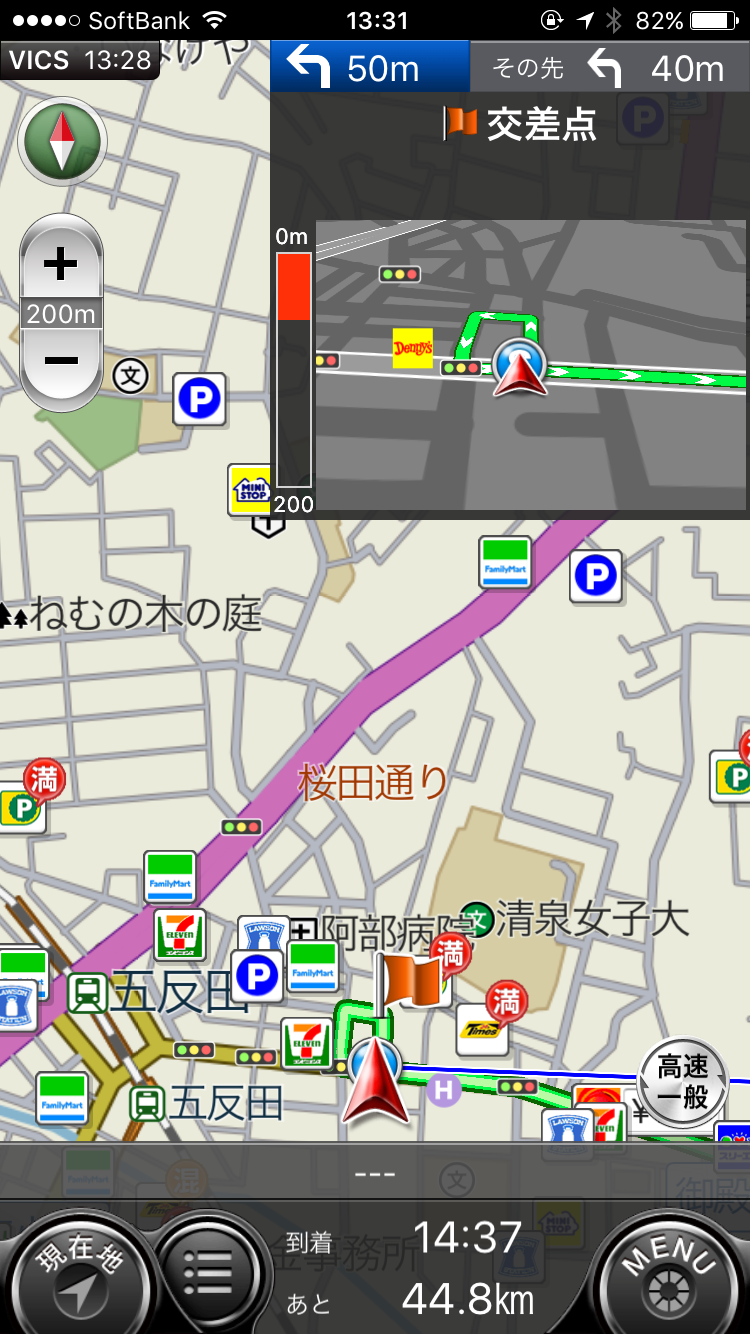Image resolution: width=750 pixels, height=1334 pixels.
Task: Toggle the 高速/一般 road type switch
Action: (682, 1083)
